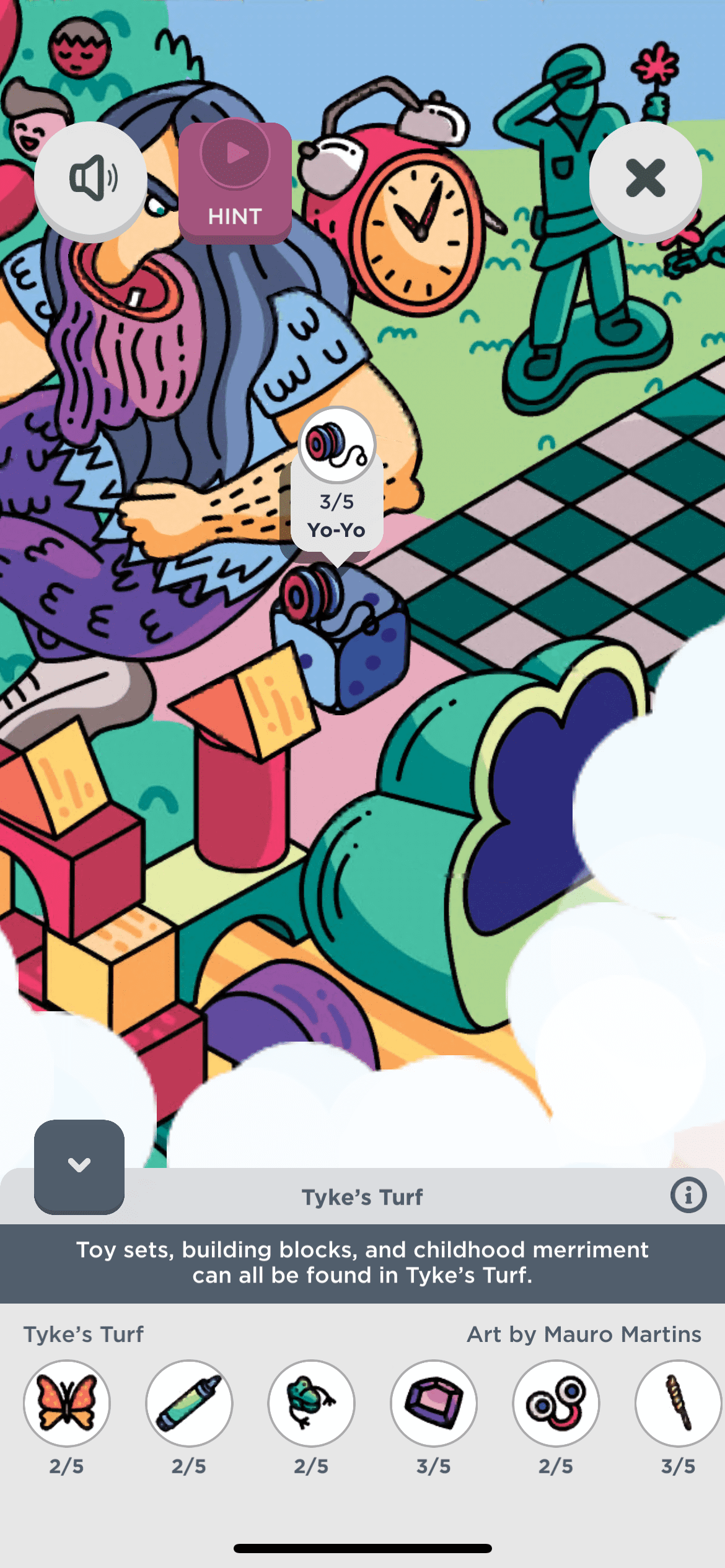The height and width of the screenshot is (1568, 725).
Task: Mute the game sound
Action: [90, 178]
